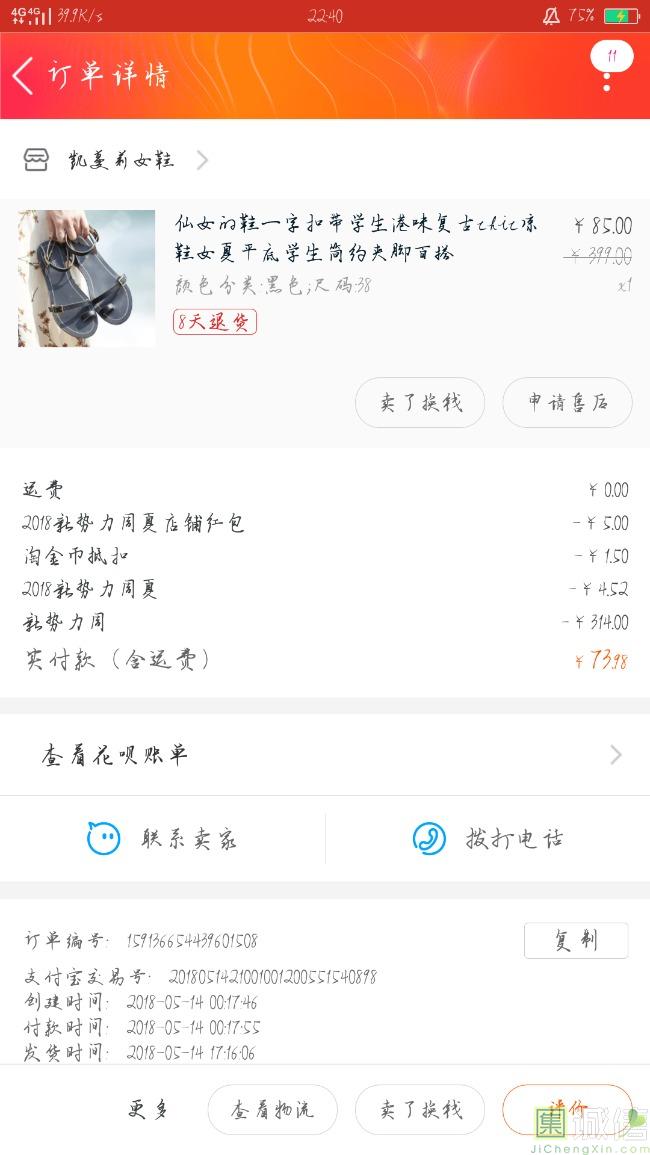
Task: Copy the order number with 复制
Action: coord(576,940)
